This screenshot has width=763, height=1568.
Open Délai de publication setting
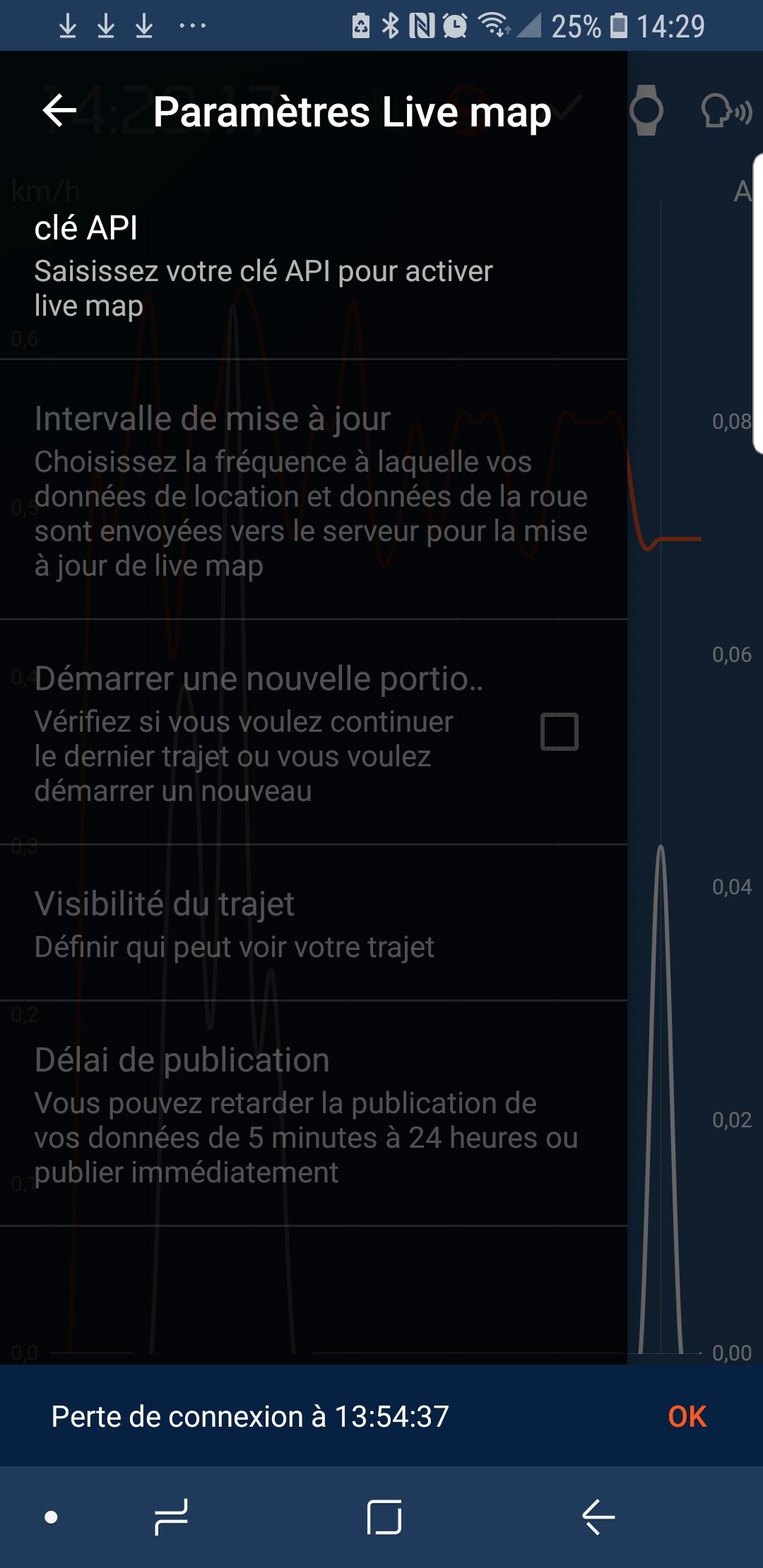tap(314, 1114)
